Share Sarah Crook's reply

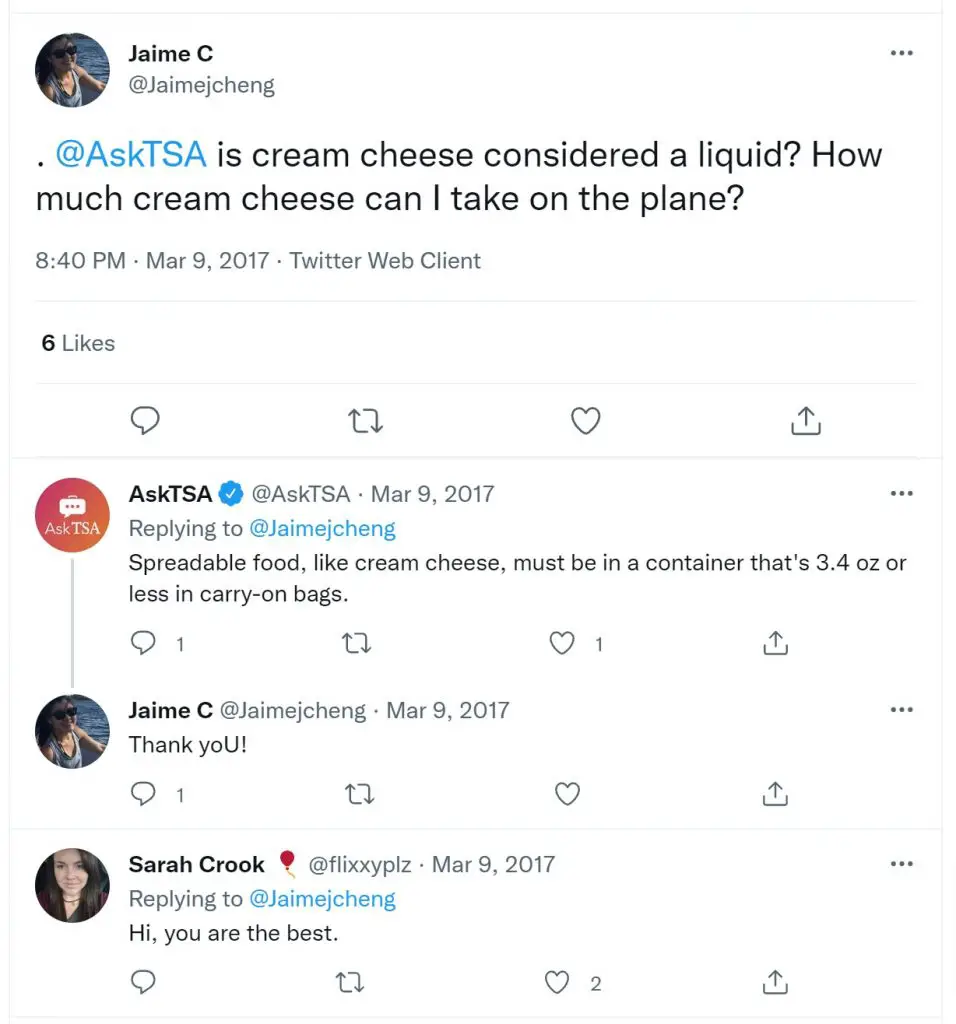point(775,982)
